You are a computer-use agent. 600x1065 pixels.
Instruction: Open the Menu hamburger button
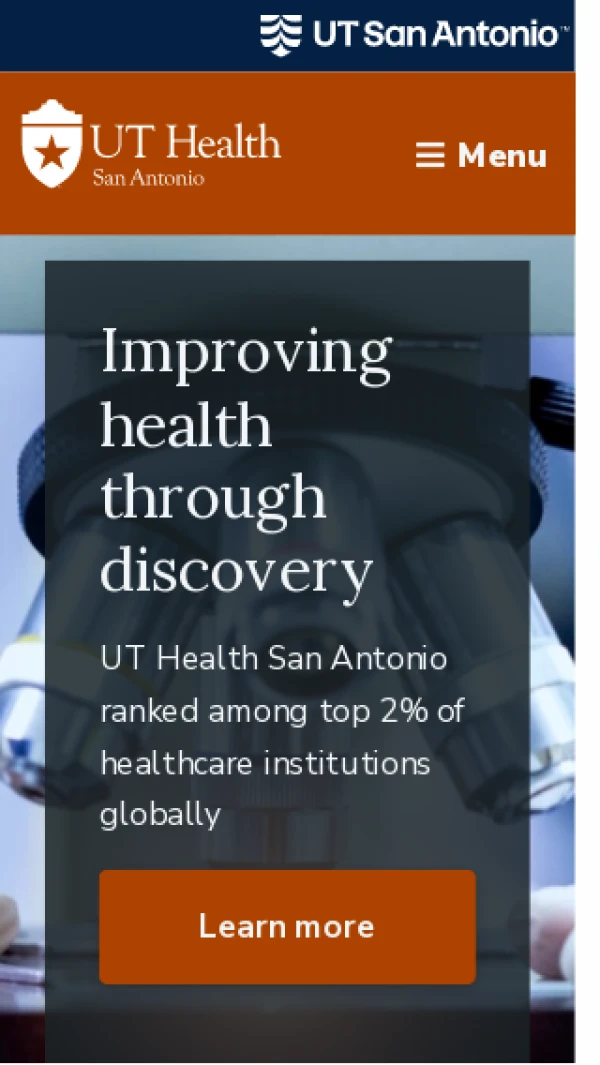[481, 156]
